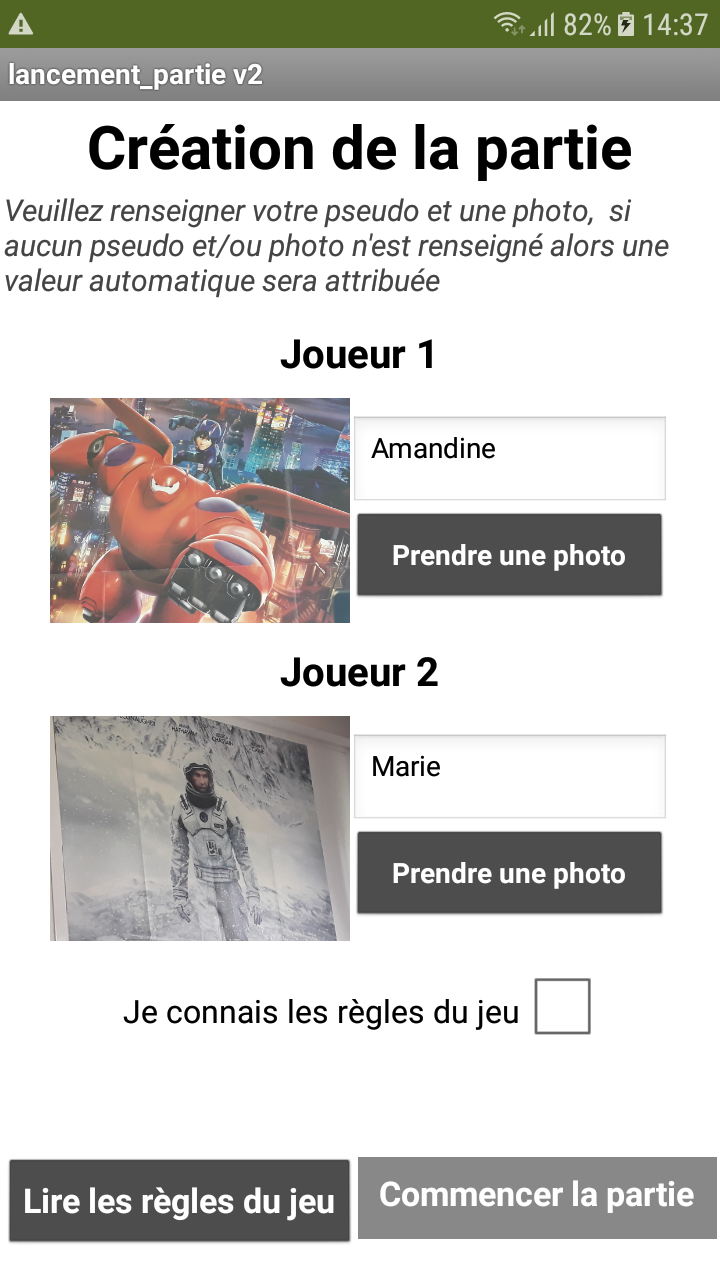Edit the Marie pseudo field

(509, 776)
